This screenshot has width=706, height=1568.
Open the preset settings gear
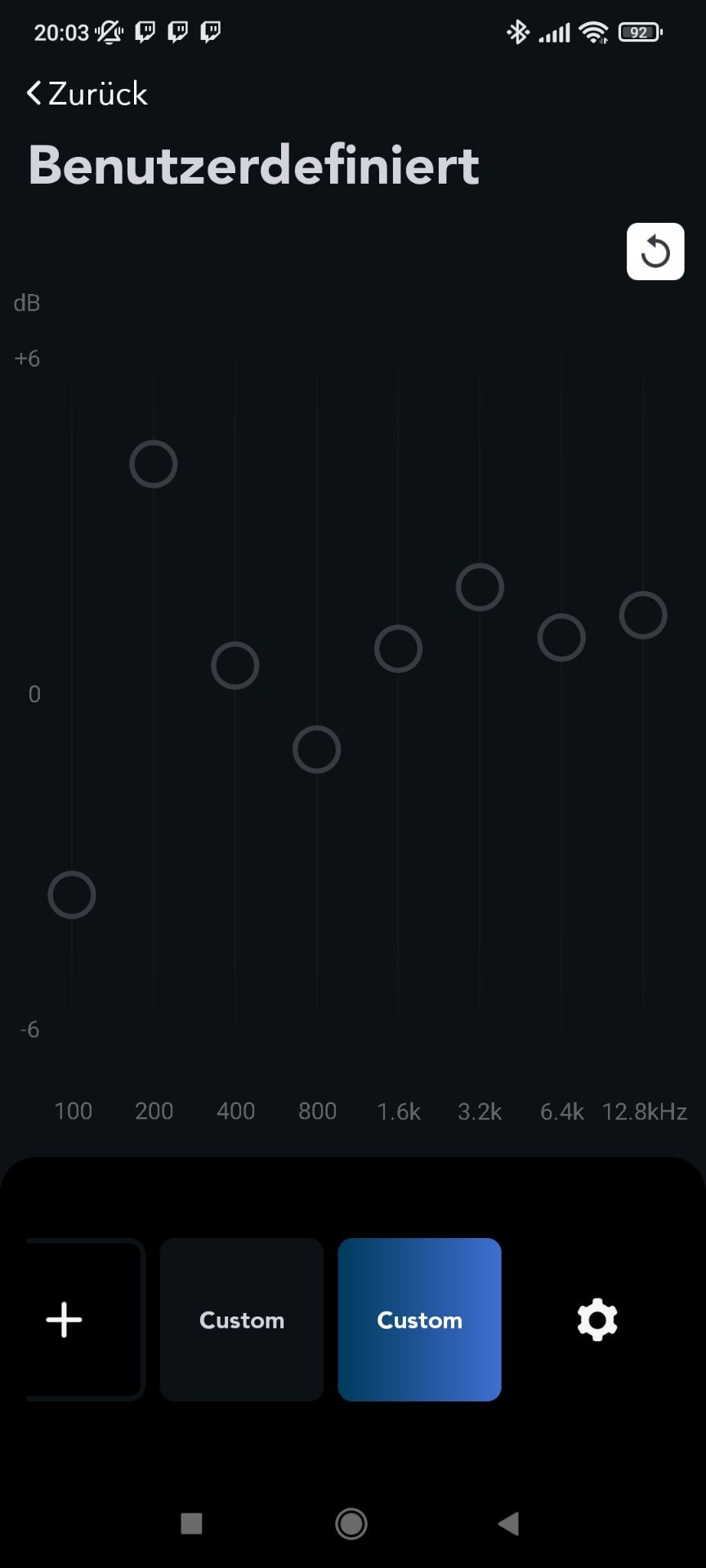[597, 1320]
